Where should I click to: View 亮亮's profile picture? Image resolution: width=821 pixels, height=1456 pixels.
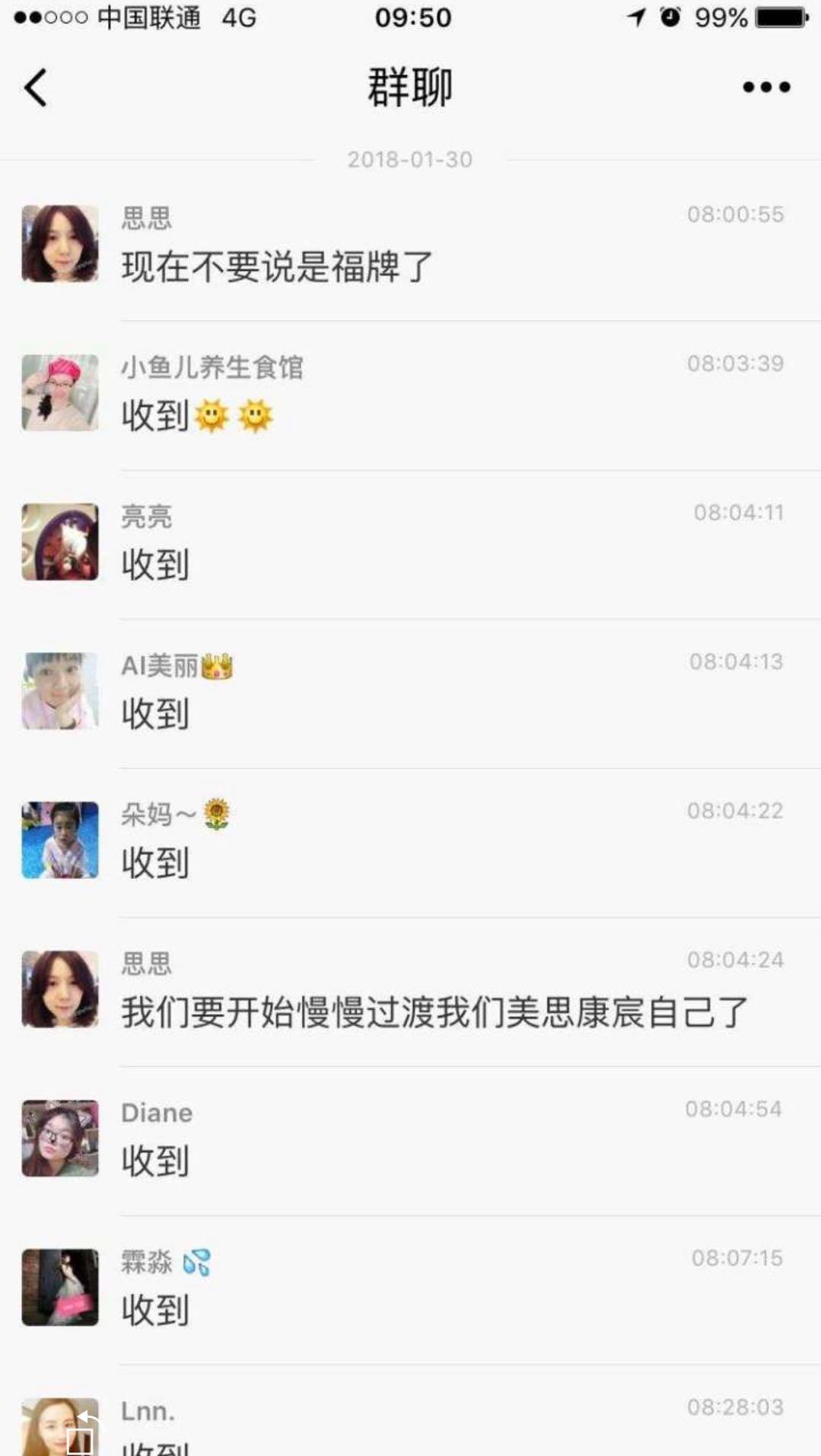pyautogui.click(x=60, y=542)
